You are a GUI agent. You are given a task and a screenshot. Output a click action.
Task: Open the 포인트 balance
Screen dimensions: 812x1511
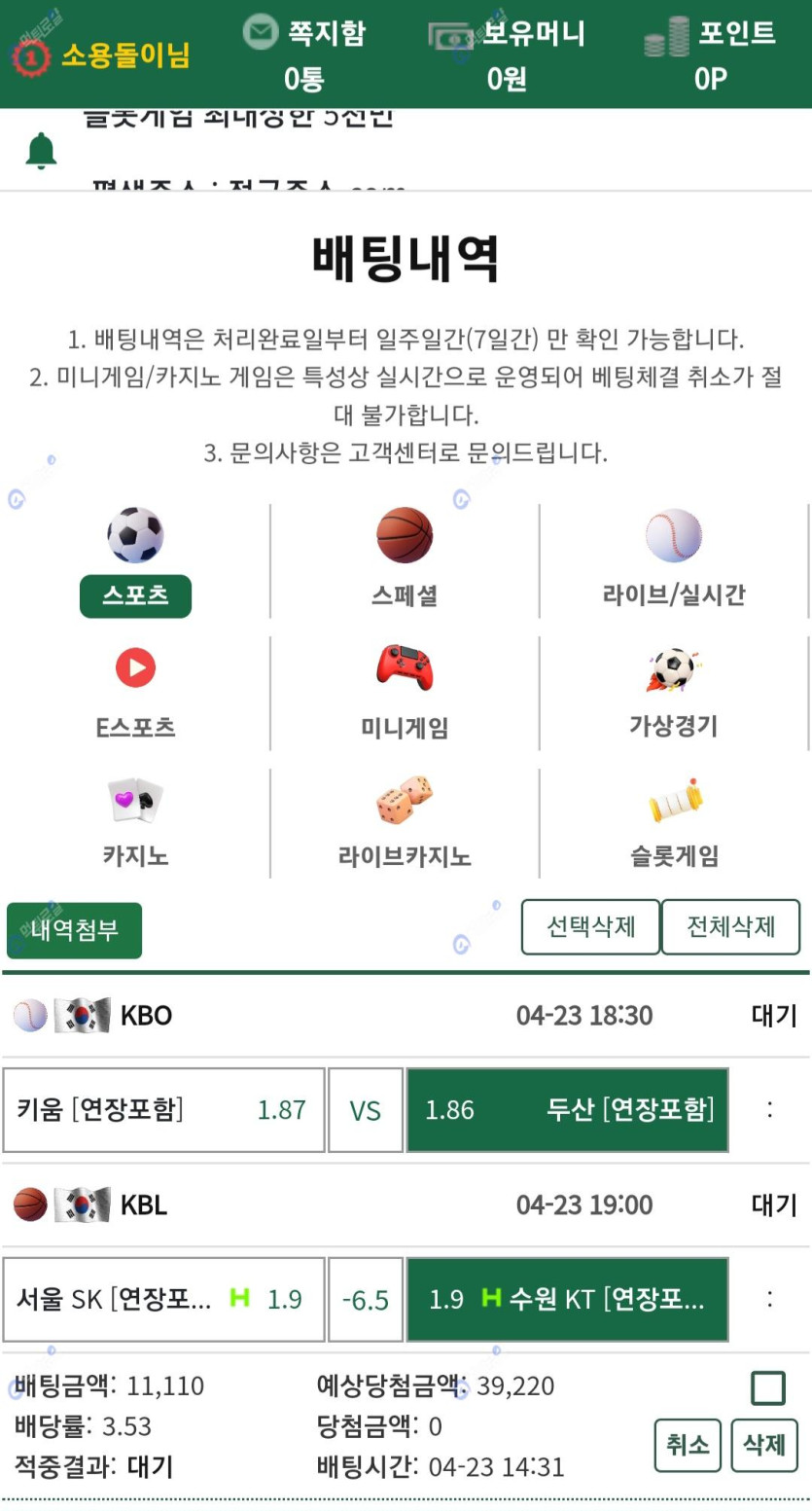click(x=710, y=54)
